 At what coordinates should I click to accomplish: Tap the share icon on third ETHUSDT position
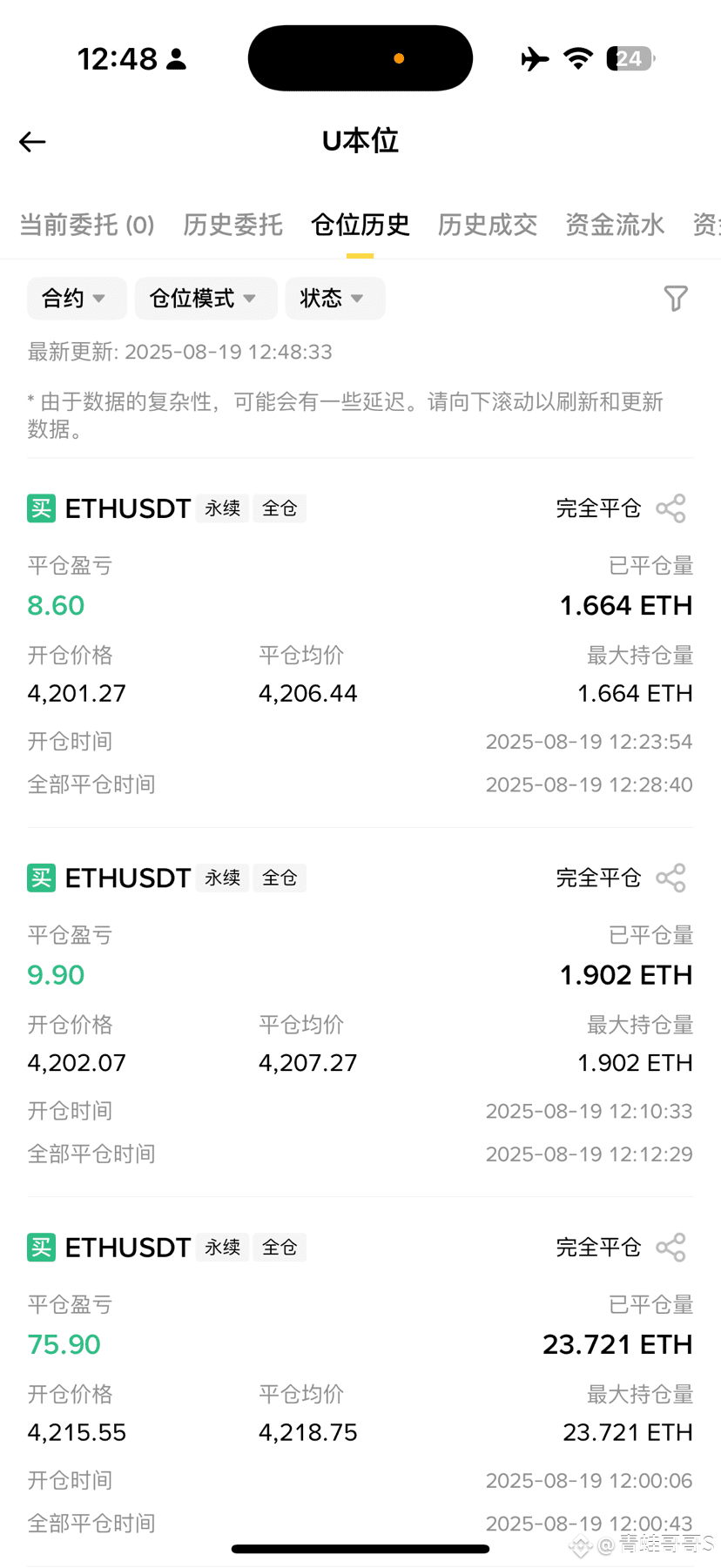(x=670, y=1247)
